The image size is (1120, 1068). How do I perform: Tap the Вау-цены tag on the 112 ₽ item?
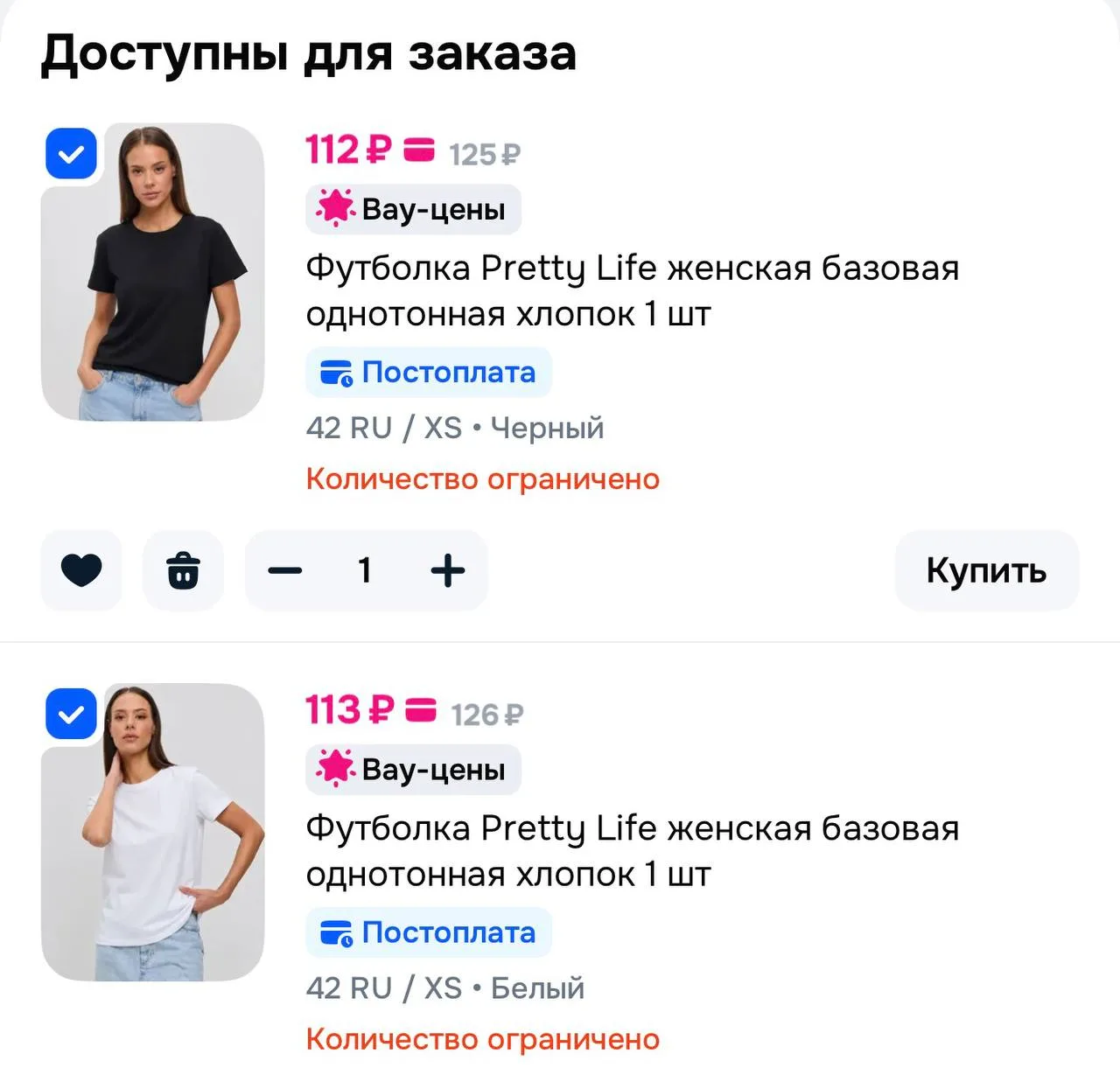[413, 209]
